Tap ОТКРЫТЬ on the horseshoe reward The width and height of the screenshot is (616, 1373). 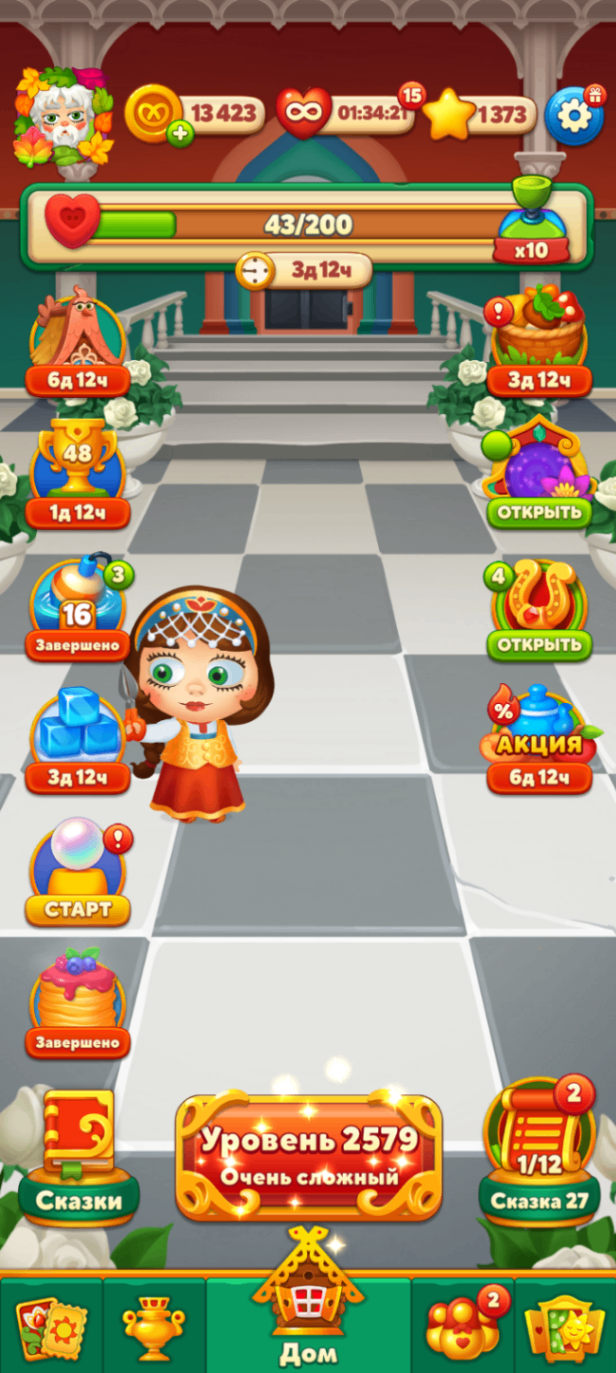coord(539,643)
